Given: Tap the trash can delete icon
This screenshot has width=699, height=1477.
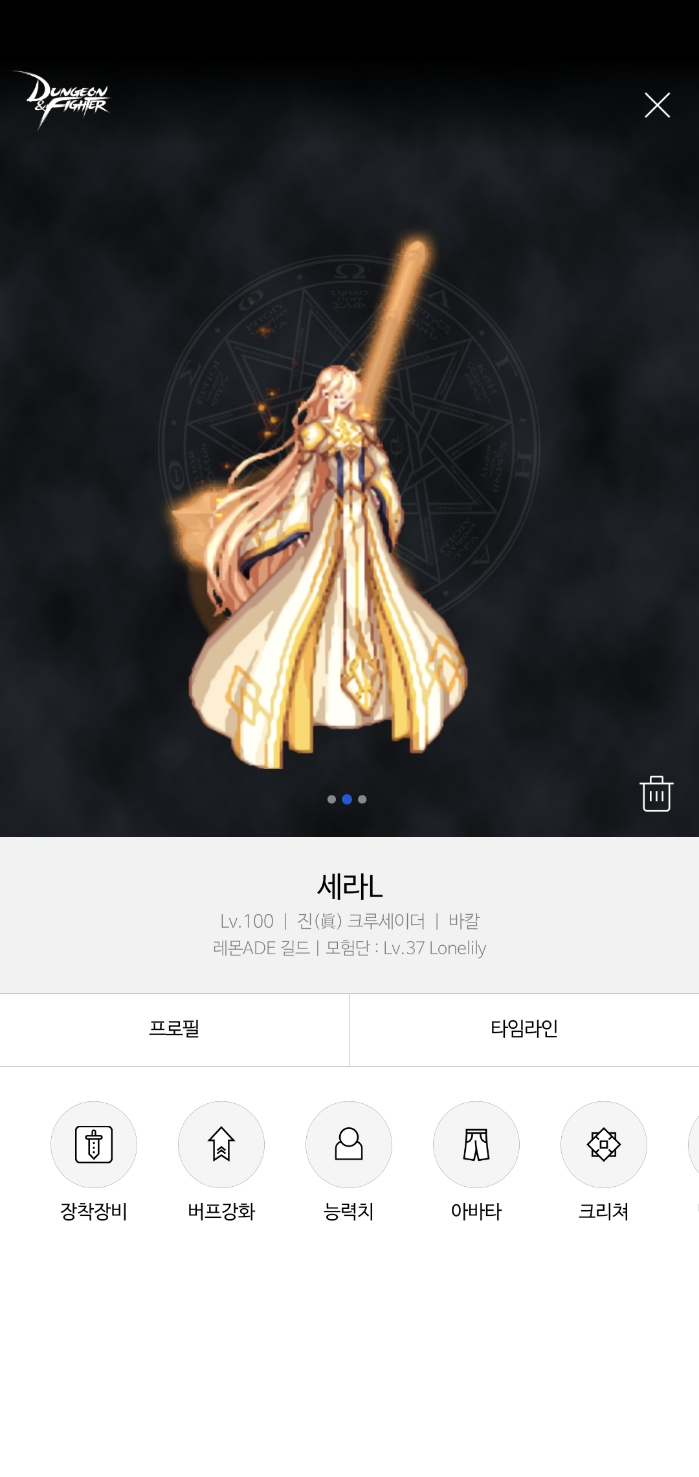Looking at the screenshot, I should [656, 793].
